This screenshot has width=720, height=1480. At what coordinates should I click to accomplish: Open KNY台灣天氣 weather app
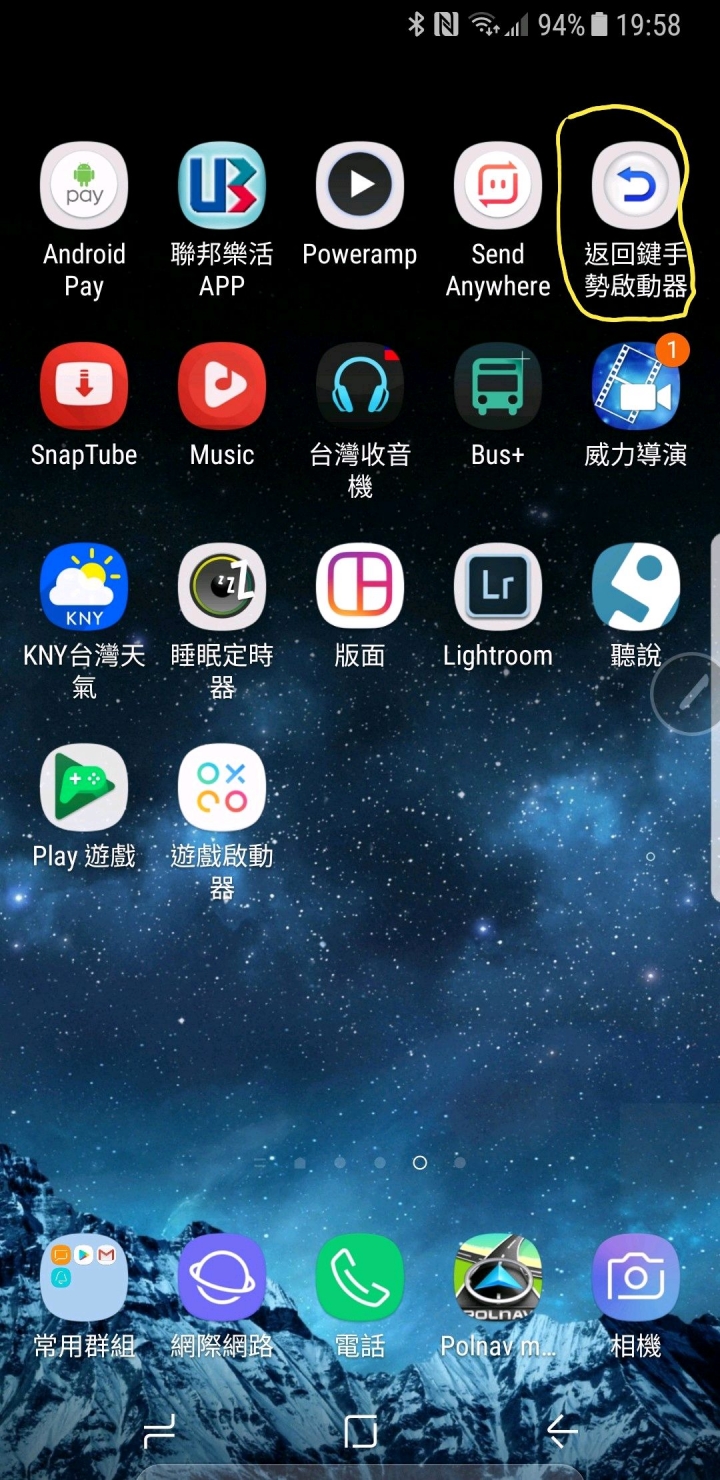point(84,588)
